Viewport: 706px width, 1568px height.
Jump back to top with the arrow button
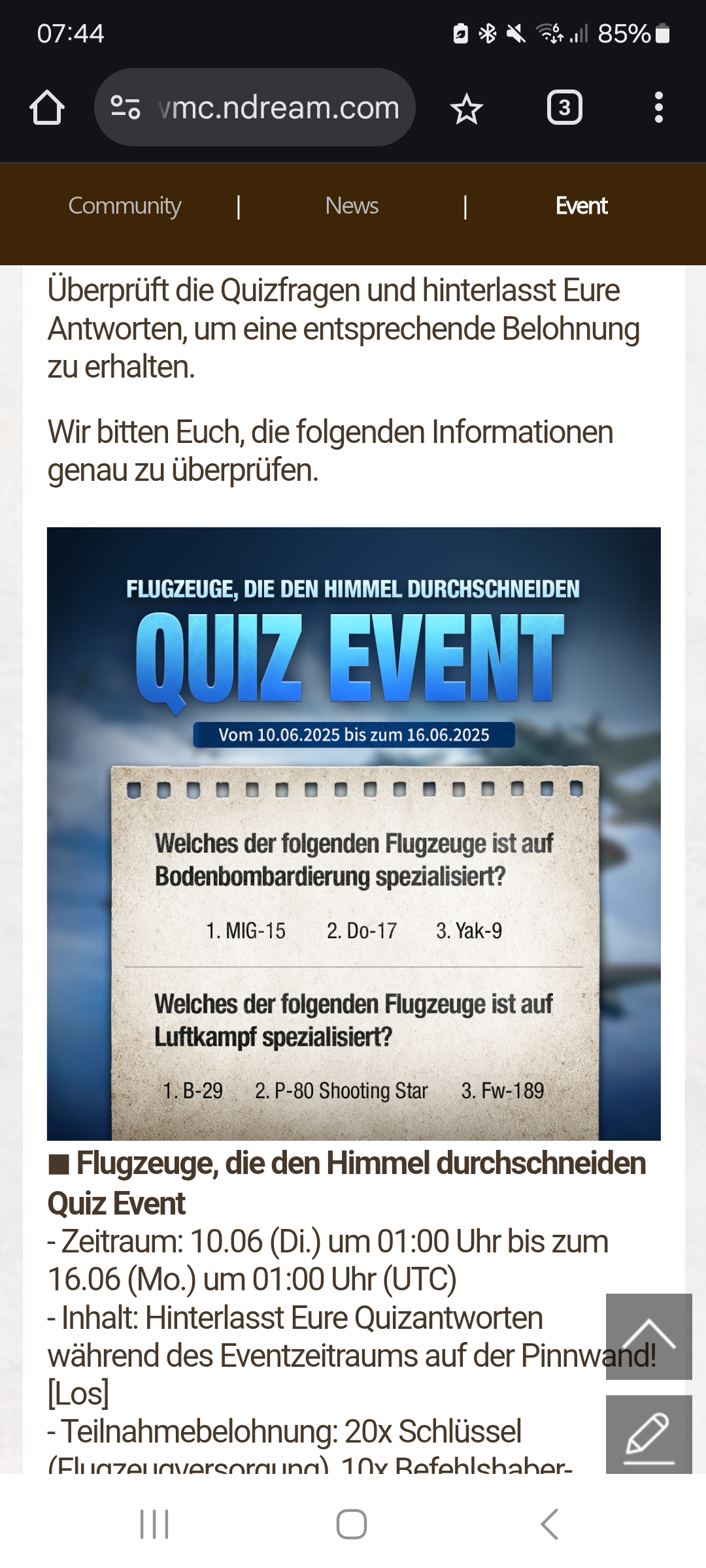tap(648, 1337)
